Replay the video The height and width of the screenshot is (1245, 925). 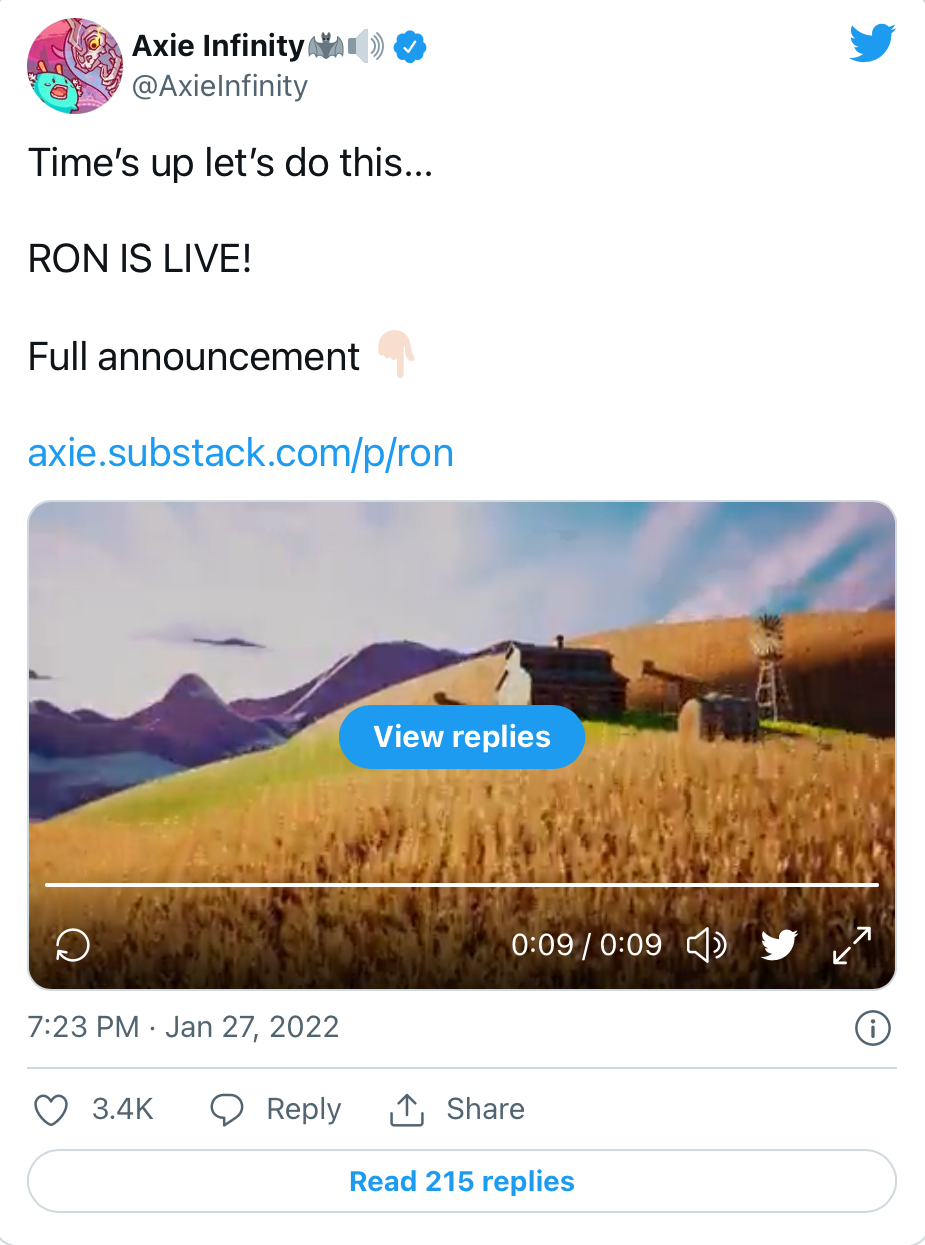click(74, 945)
